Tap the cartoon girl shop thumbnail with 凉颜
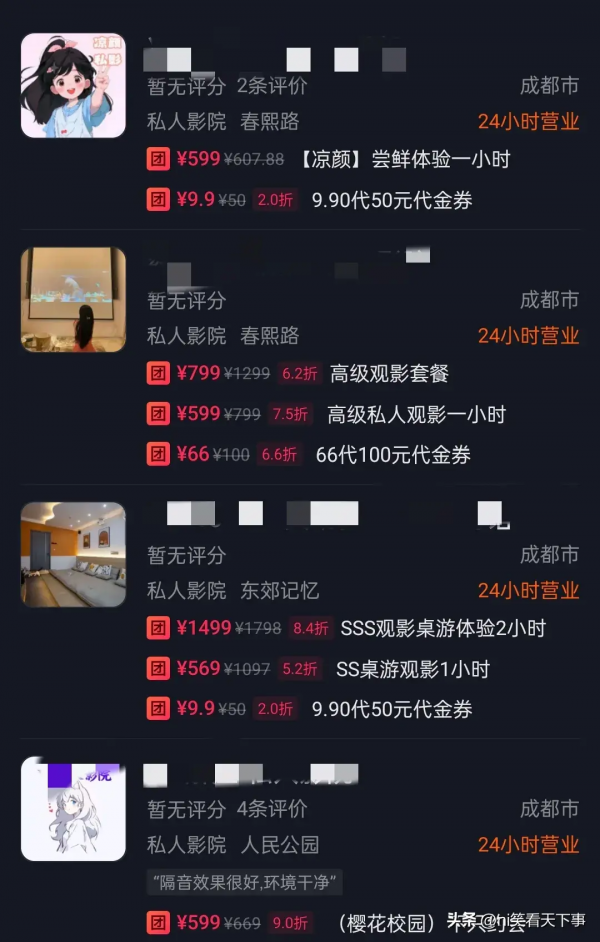 73,86
